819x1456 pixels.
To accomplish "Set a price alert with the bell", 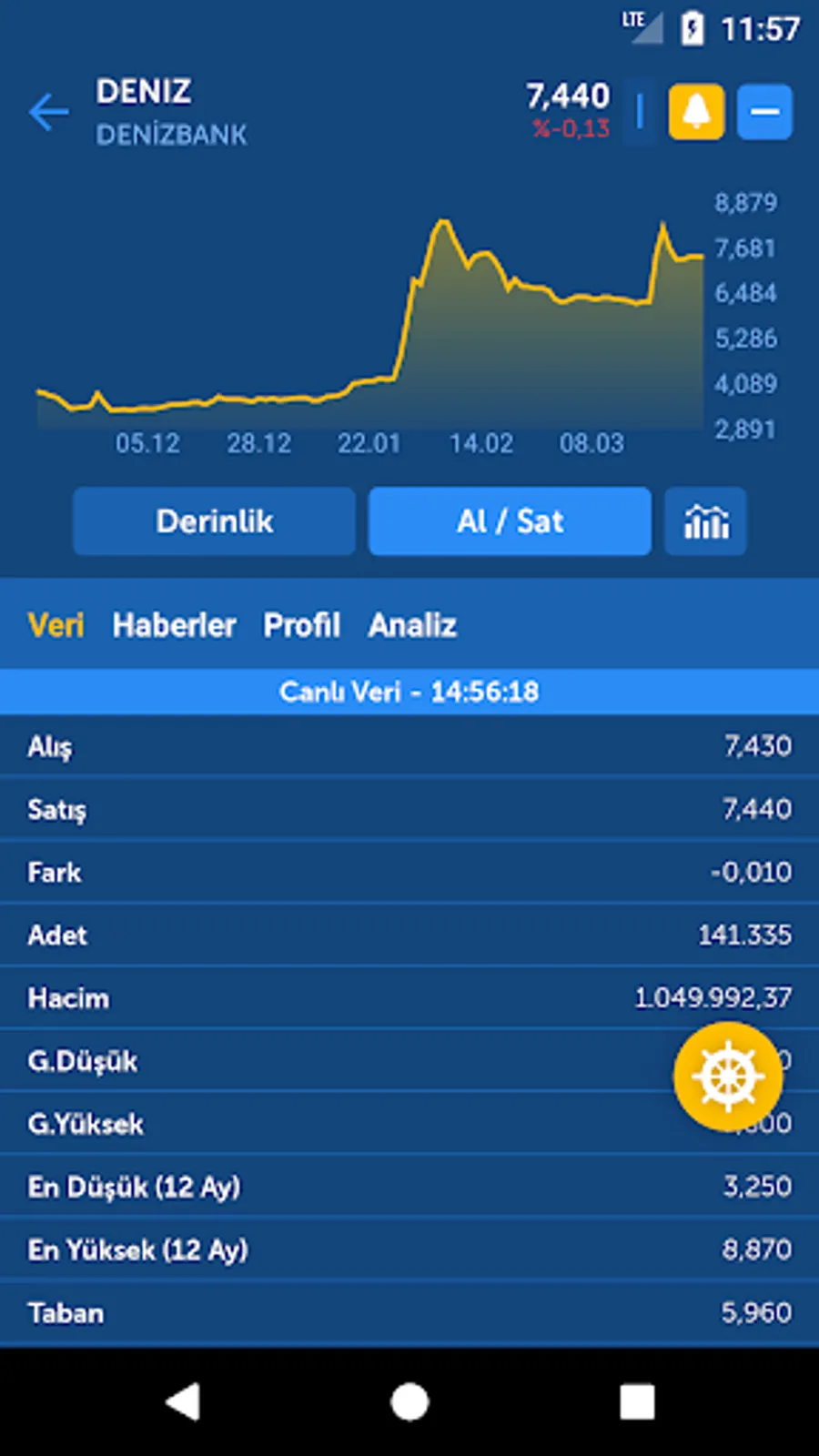I will click(696, 112).
